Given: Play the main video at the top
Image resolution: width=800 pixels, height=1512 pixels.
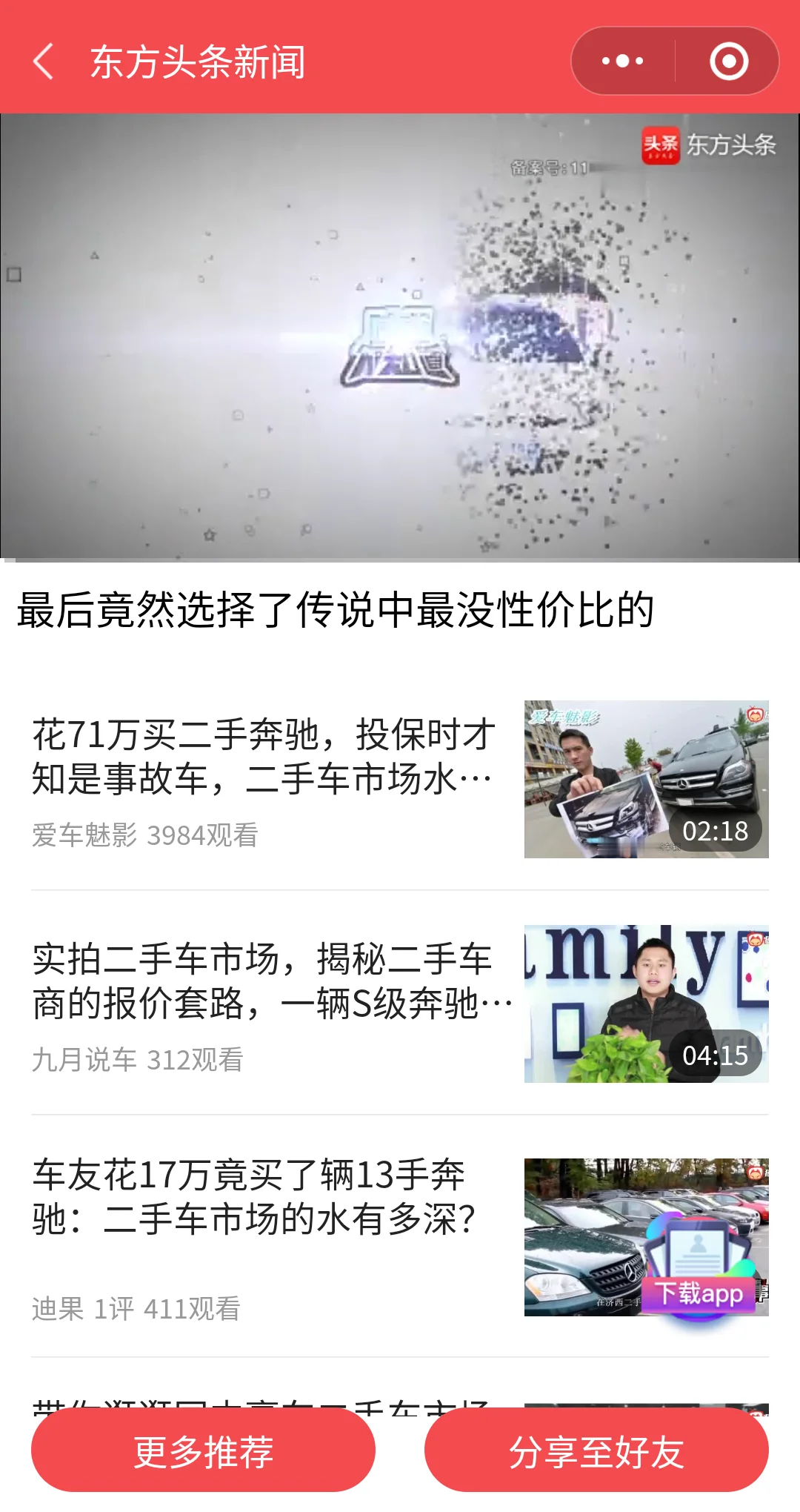Looking at the screenshot, I should (x=400, y=336).
